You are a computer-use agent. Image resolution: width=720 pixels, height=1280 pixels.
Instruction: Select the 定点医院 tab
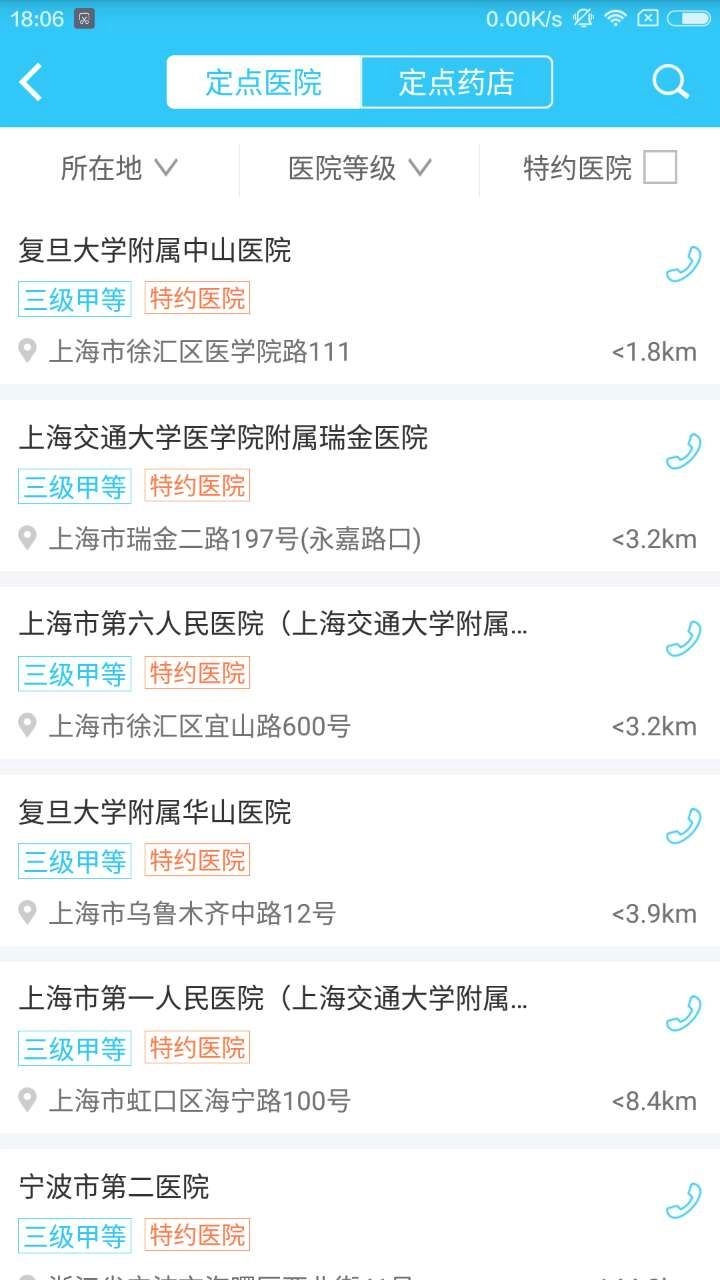pos(261,83)
